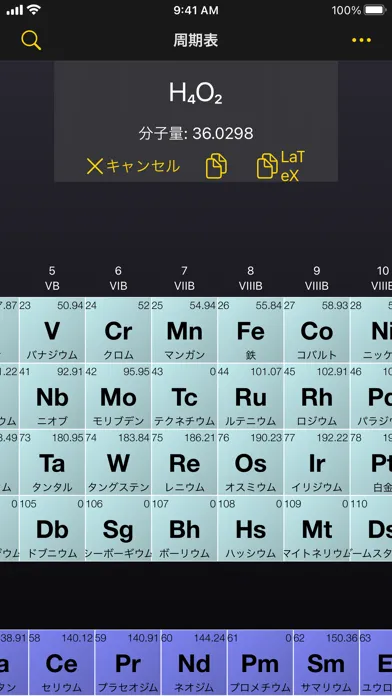Select the tungsten W tile
The width and height of the screenshot is (392, 696).
click(x=118, y=463)
